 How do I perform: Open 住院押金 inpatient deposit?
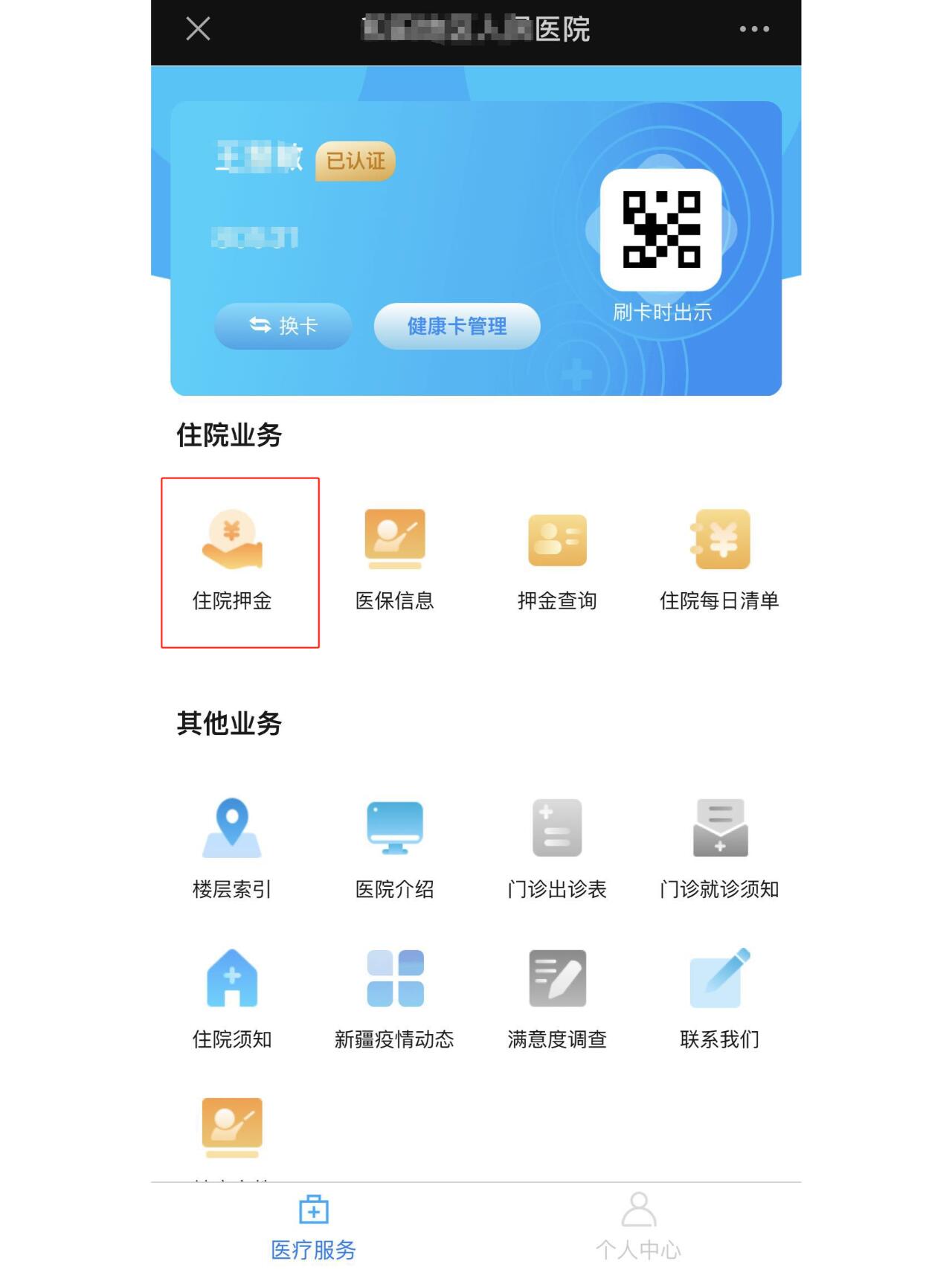click(232, 559)
